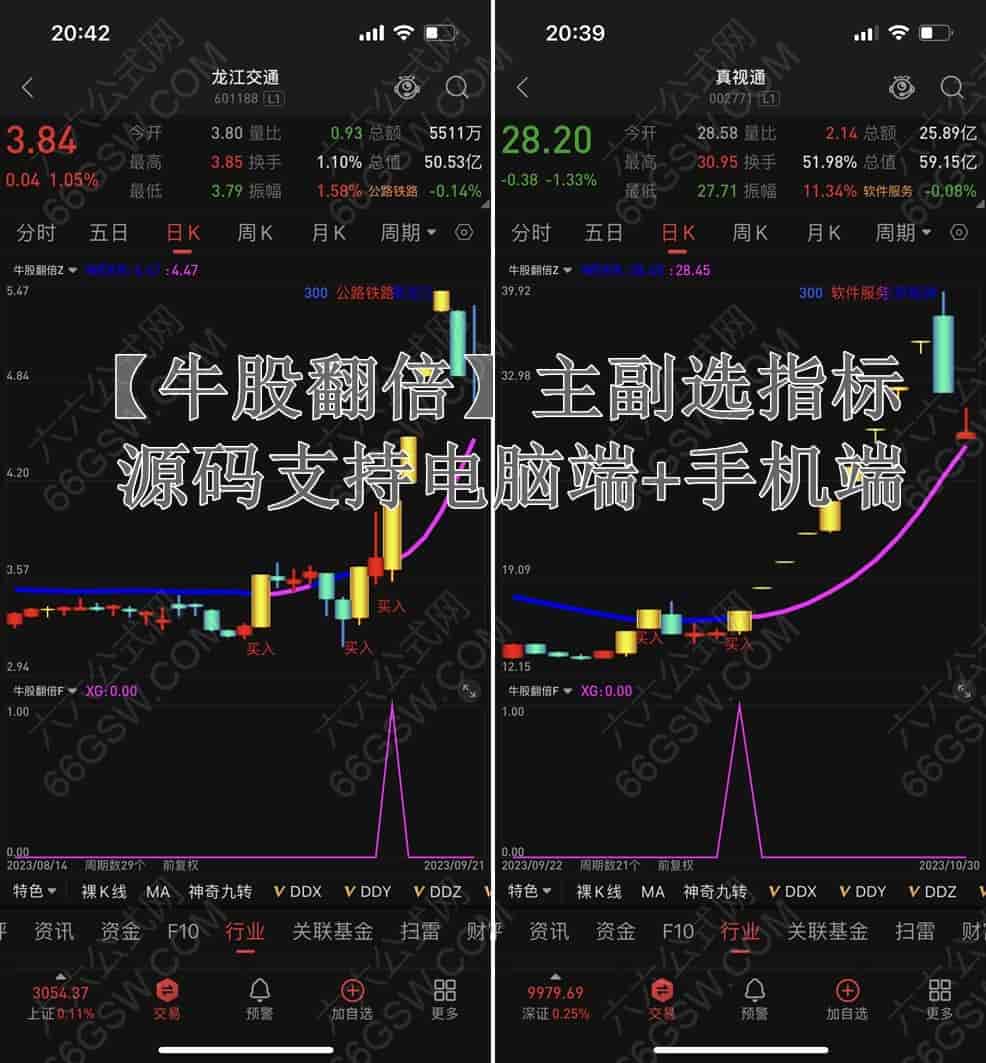986x1063 pixels.
Task: Tap the 扫雷 risk scan link
Action: pyautogui.click(x=420, y=932)
